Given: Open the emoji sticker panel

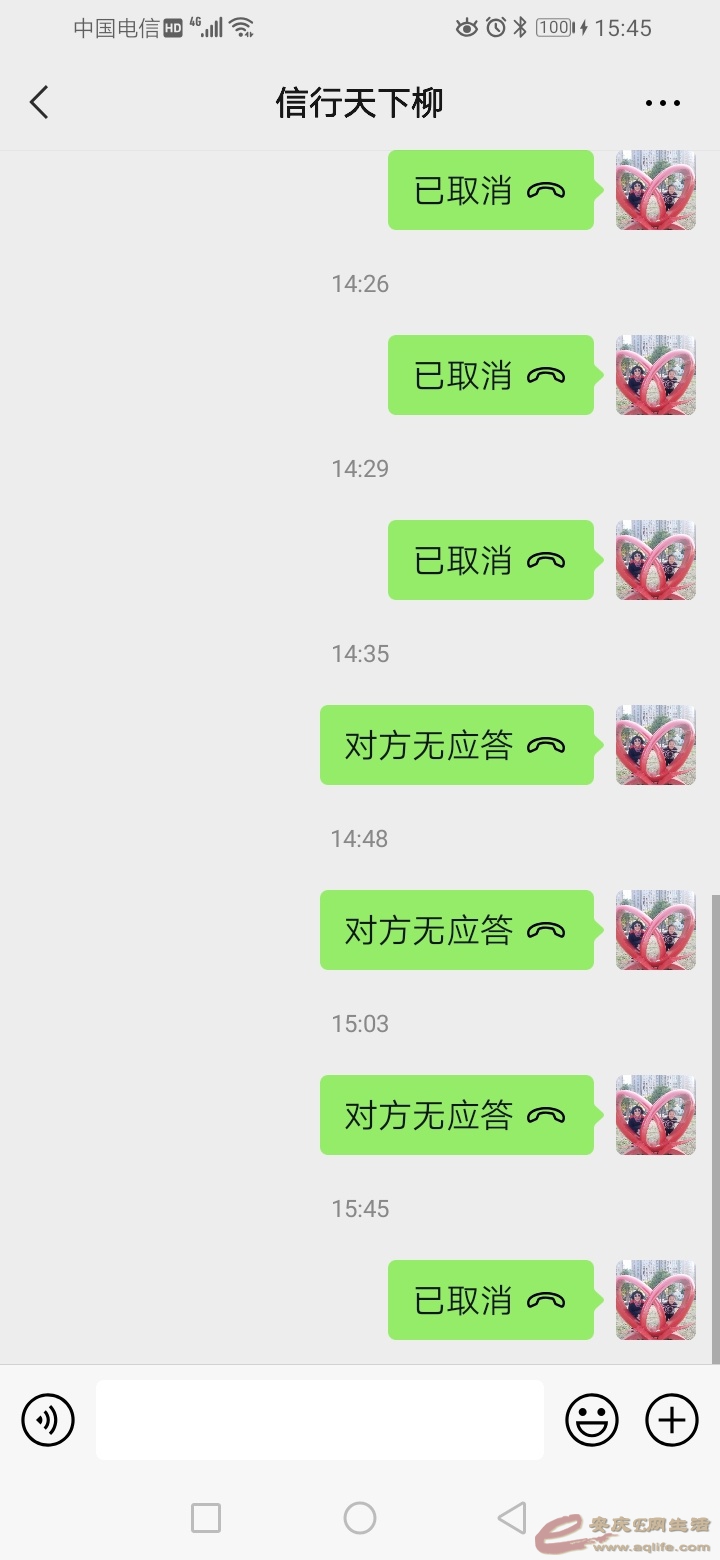Looking at the screenshot, I should click(x=592, y=1419).
